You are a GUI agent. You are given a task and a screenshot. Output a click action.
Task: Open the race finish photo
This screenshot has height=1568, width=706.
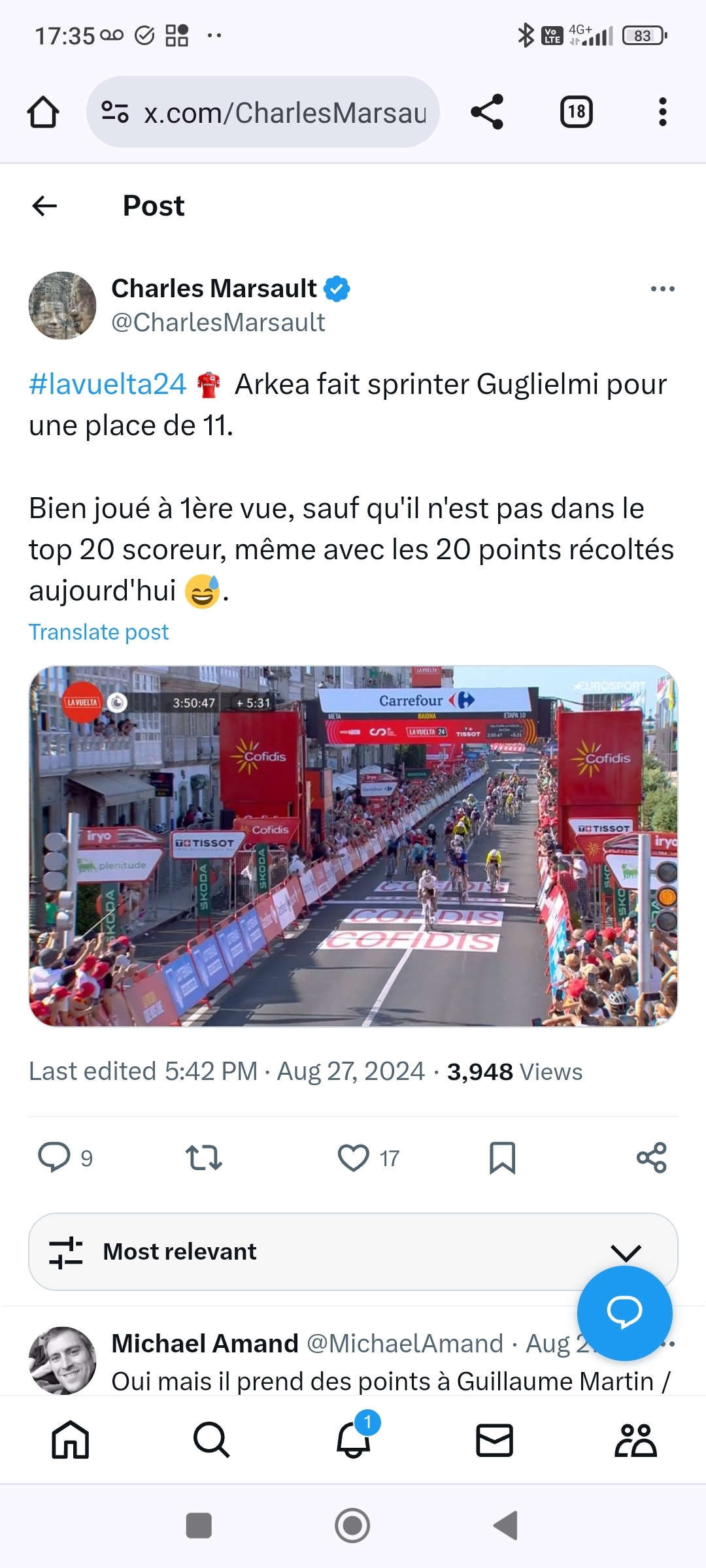[x=353, y=846]
